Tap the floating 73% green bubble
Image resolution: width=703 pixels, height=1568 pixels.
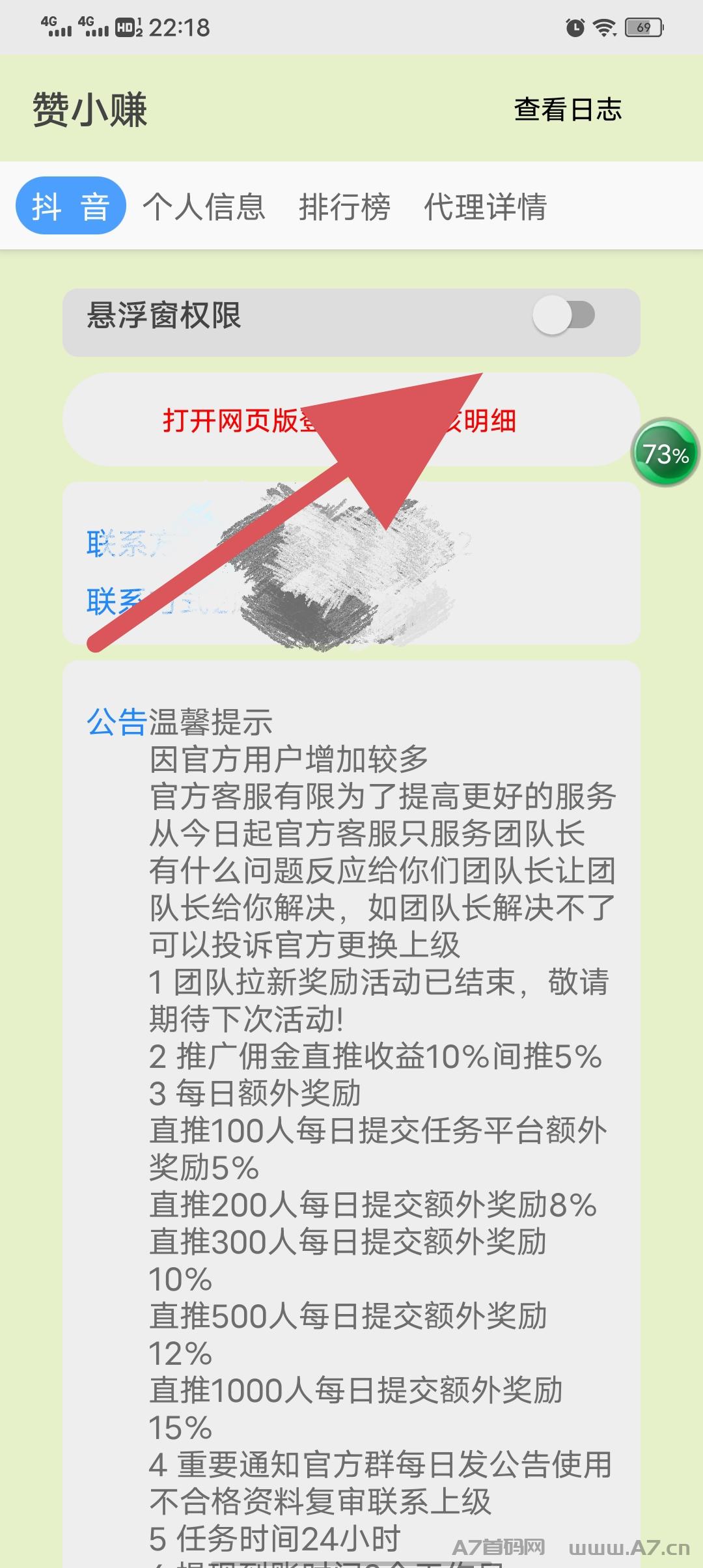[x=665, y=453]
